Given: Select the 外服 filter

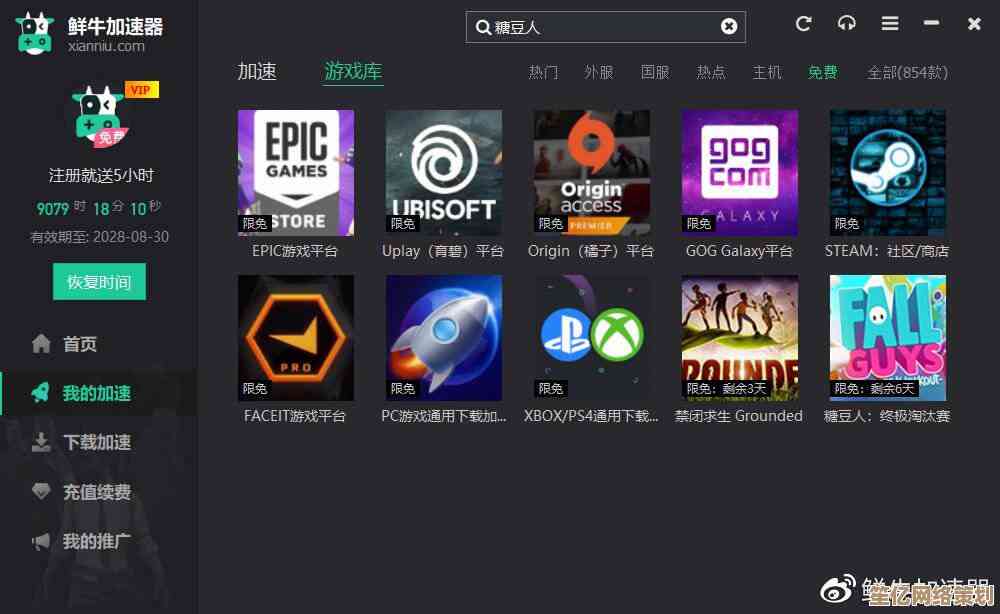Looking at the screenshot, I should (599, 73).
